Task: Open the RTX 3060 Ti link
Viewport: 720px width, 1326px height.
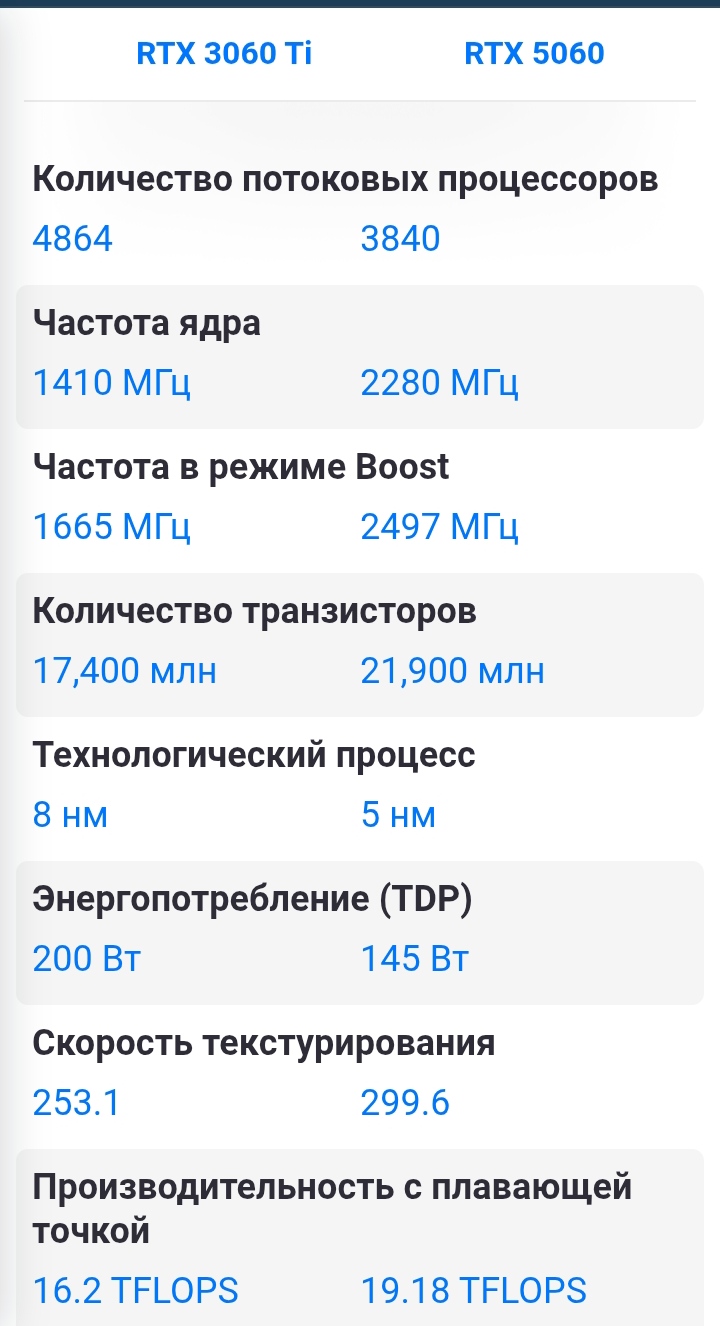Action: 224,53
